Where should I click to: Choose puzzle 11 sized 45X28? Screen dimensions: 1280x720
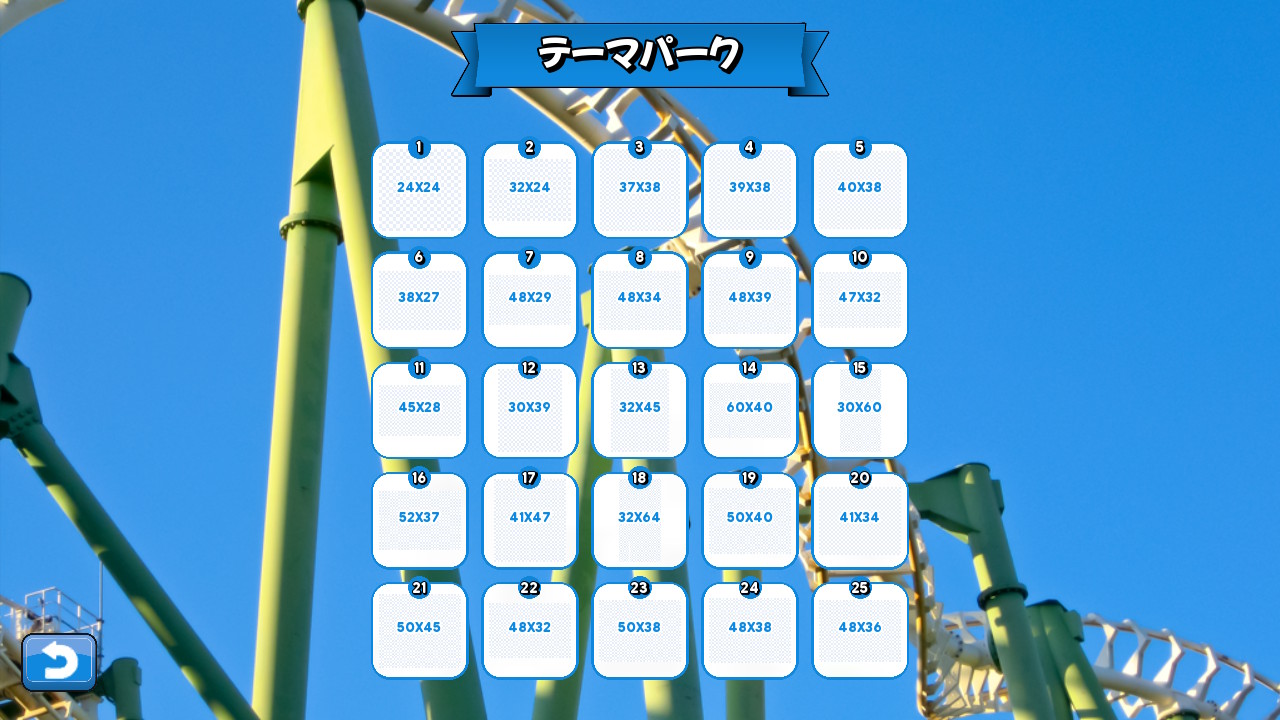click(419, 410)
